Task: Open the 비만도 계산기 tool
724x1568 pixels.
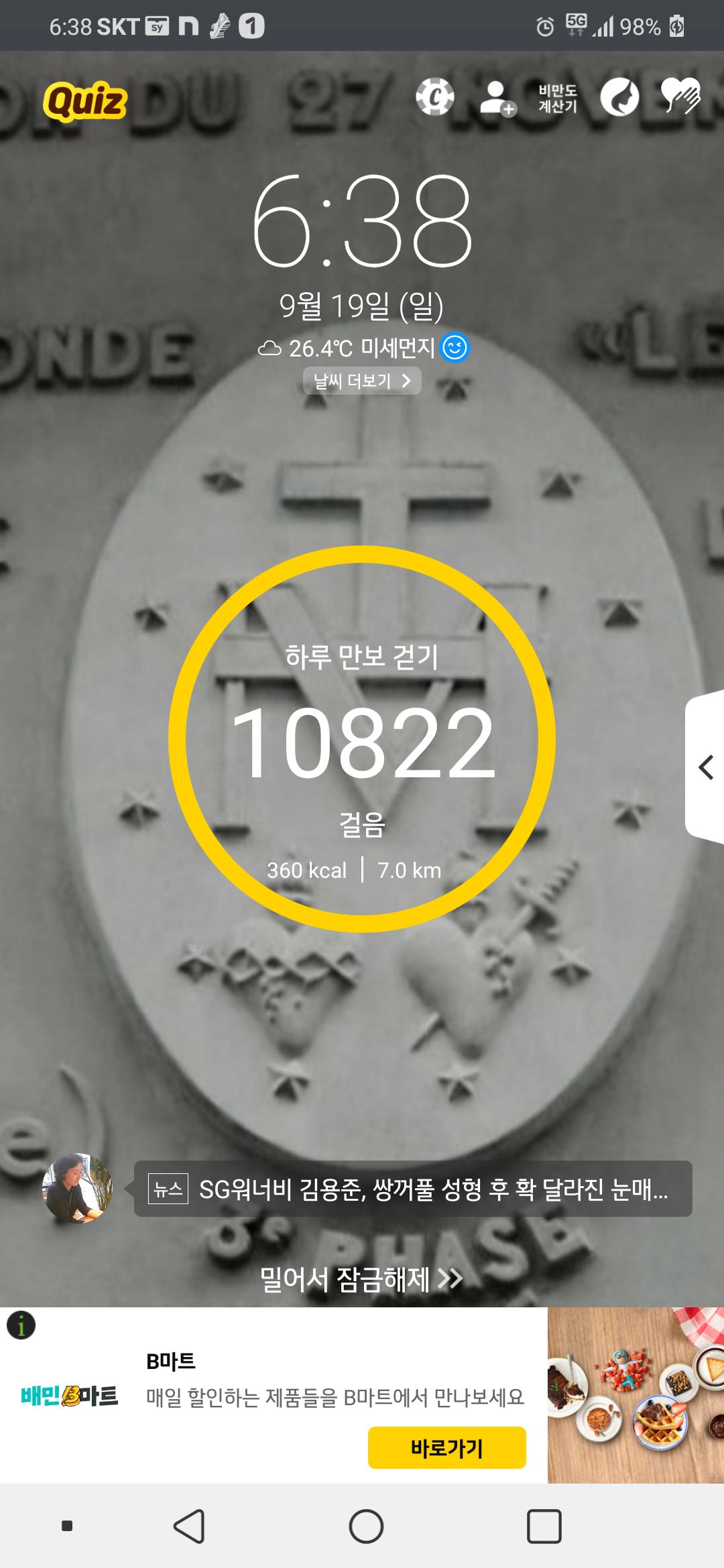Action: (557, 99)
